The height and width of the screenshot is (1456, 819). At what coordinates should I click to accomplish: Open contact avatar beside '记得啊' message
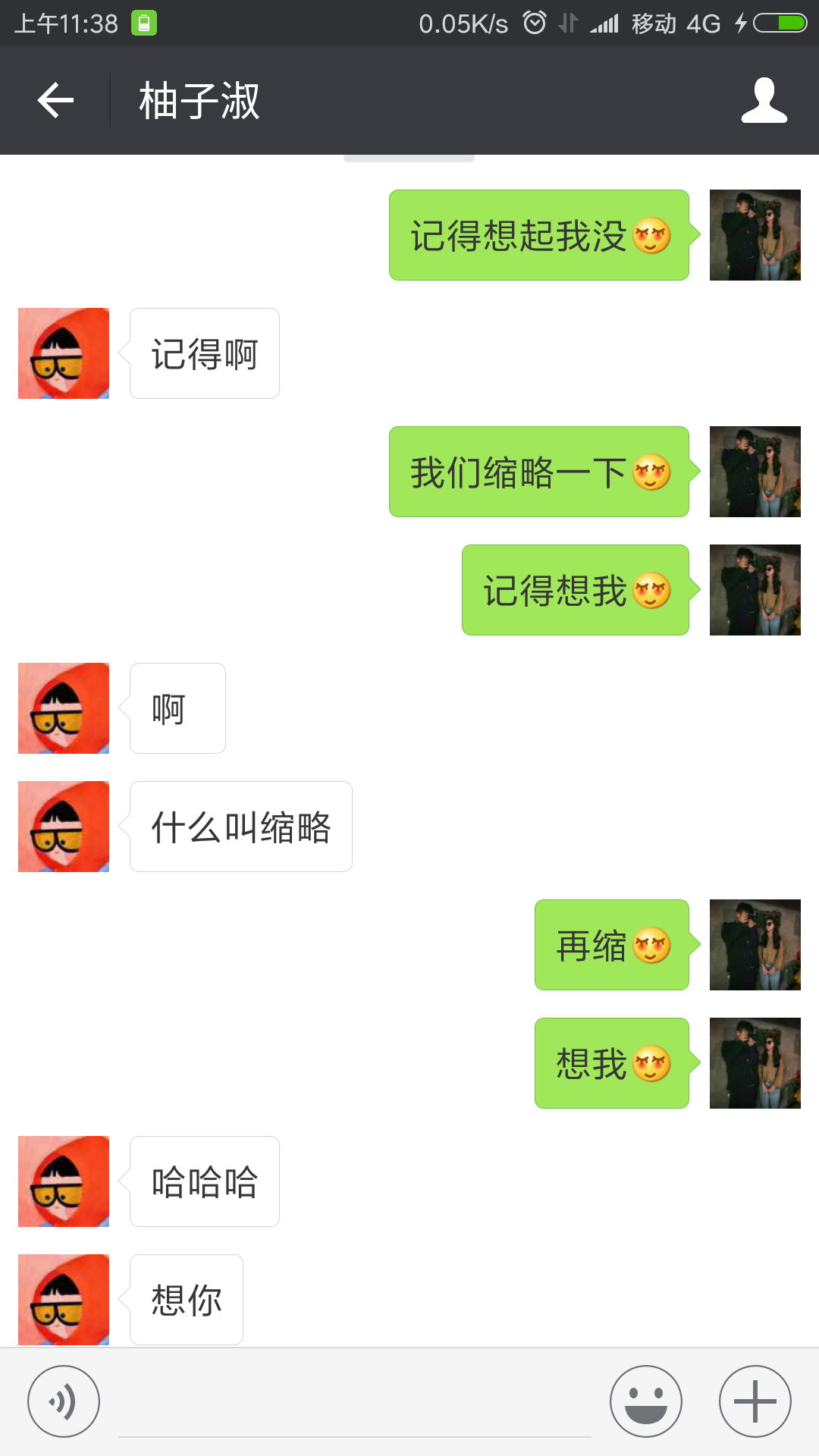coord(64,353)
